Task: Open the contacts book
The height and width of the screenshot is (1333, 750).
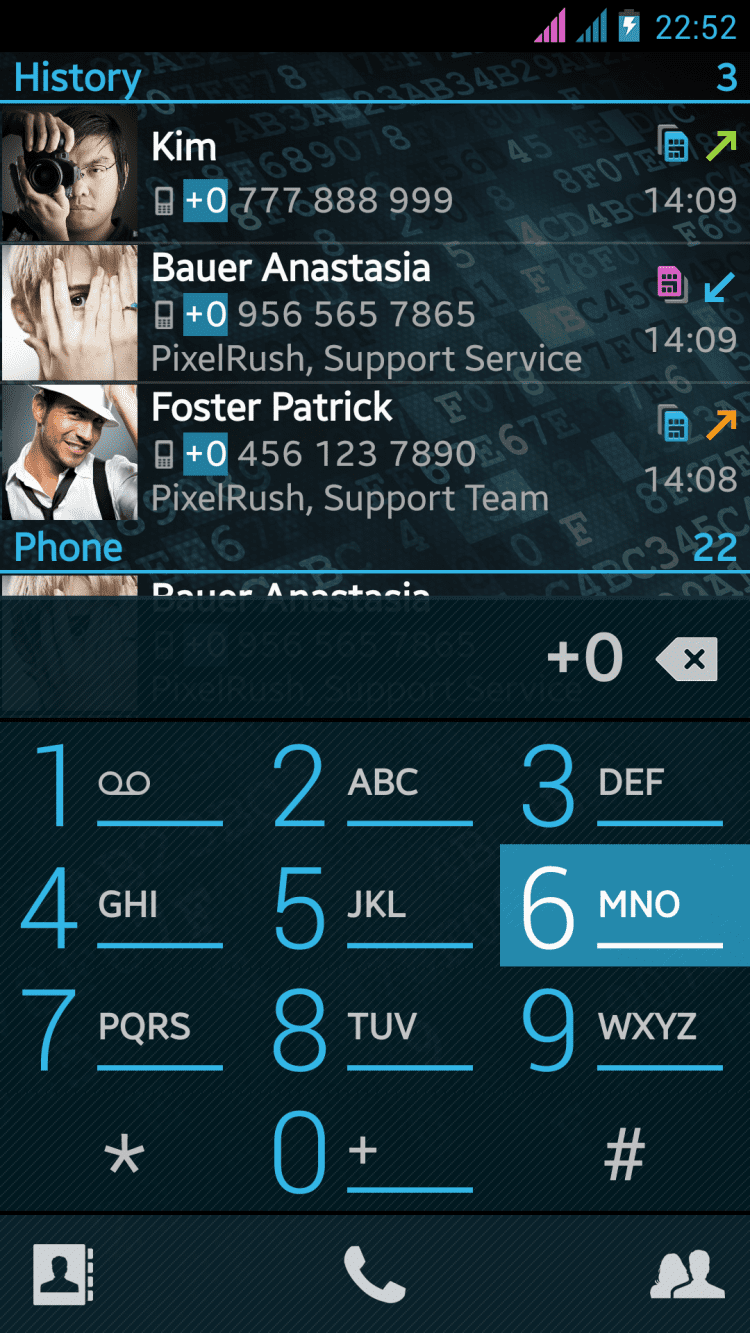Action: [x=64, y=1274]
